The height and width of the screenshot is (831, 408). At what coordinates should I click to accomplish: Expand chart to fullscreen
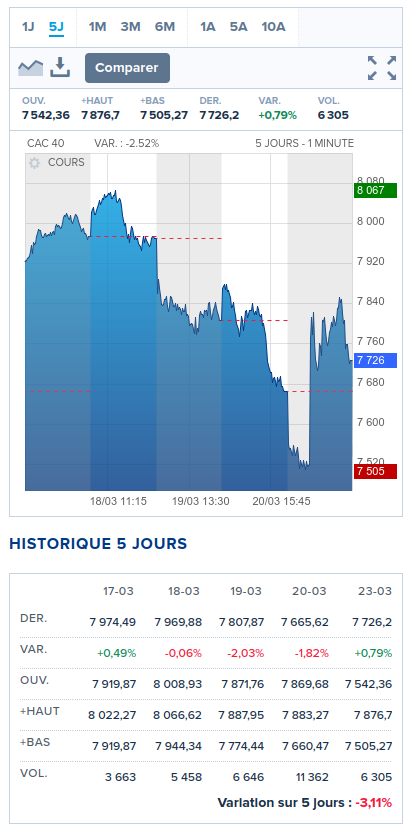(x=382, y=68)
